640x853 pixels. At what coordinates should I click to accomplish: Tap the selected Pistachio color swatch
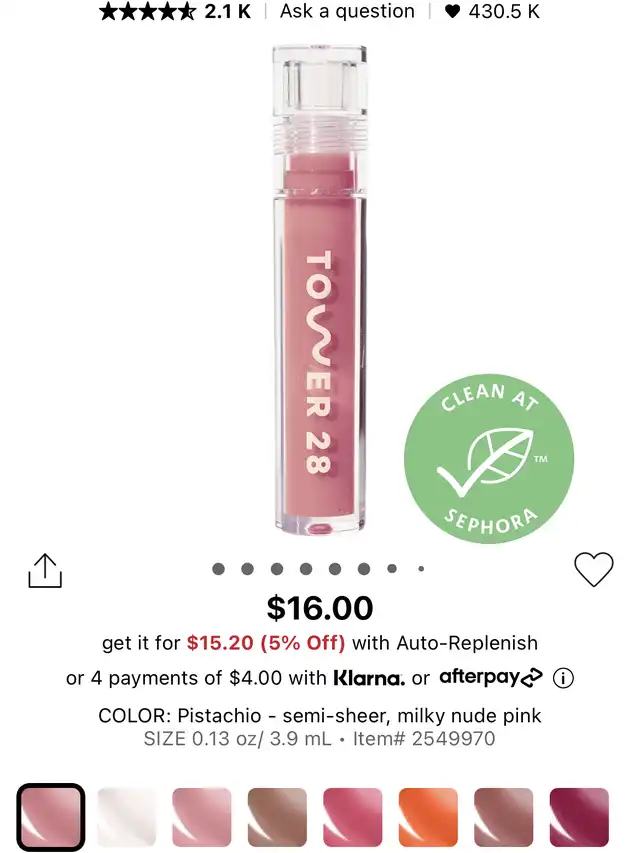click(x=49, y=817)
